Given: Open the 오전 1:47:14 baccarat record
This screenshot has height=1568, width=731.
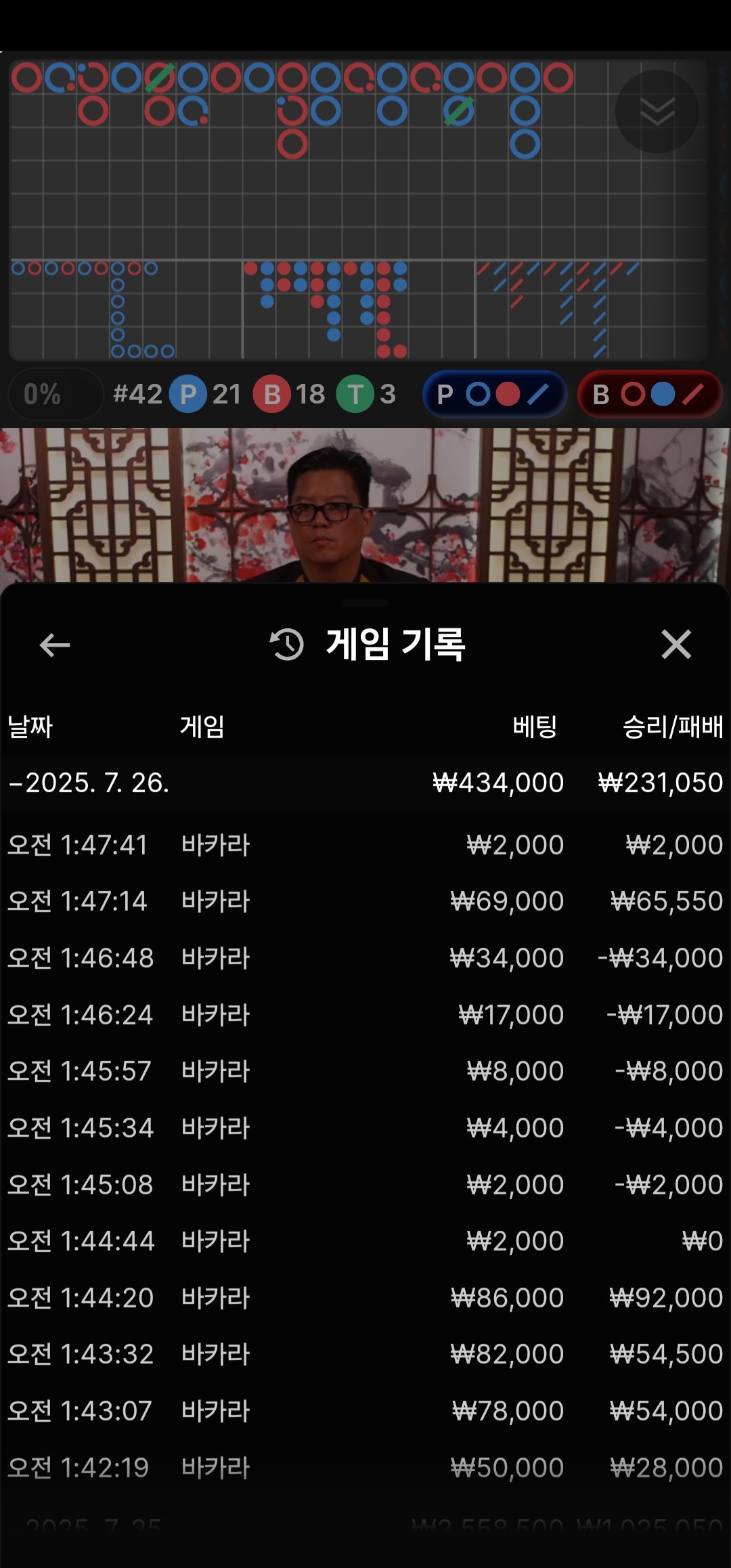Looking at the screenshot, I should (x=365, y=901).
